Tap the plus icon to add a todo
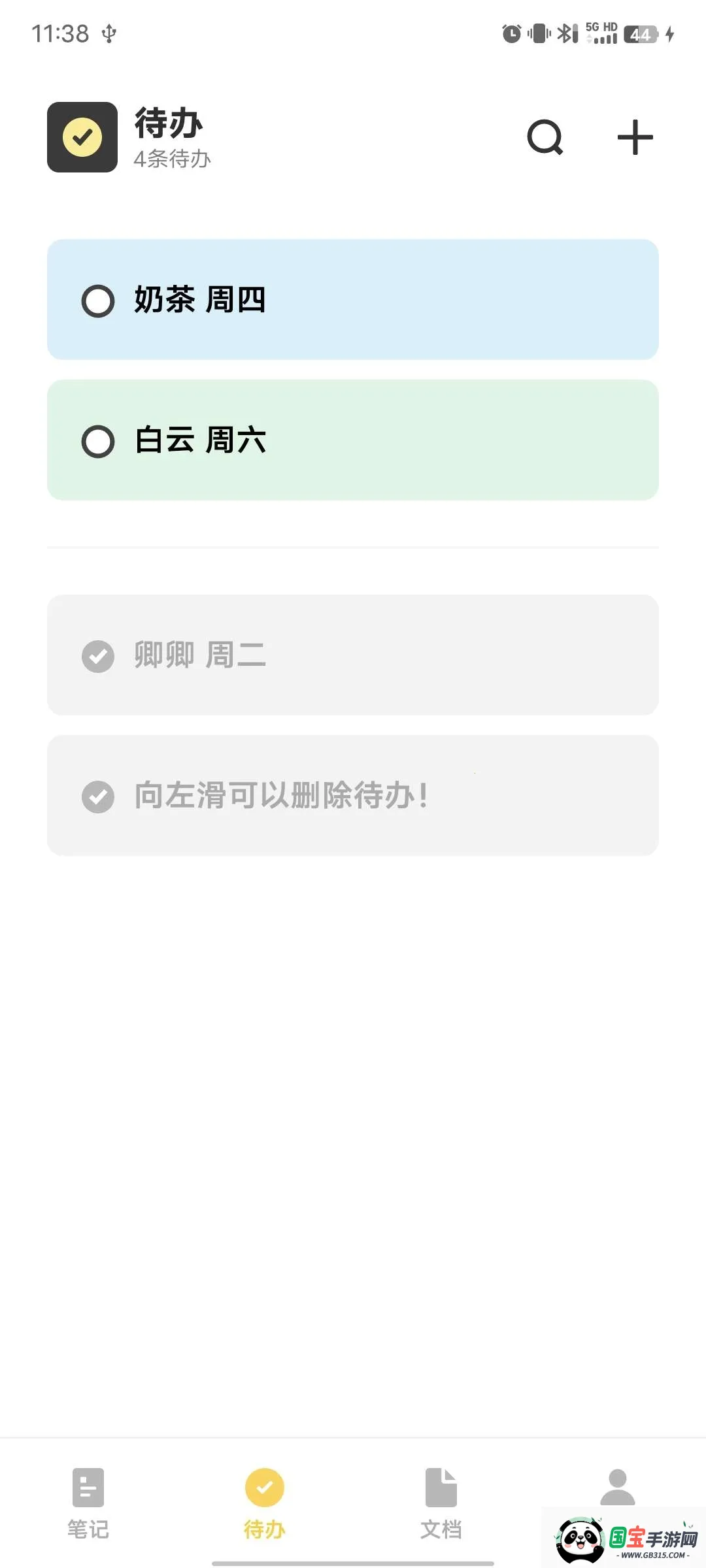 pos(634,137)
